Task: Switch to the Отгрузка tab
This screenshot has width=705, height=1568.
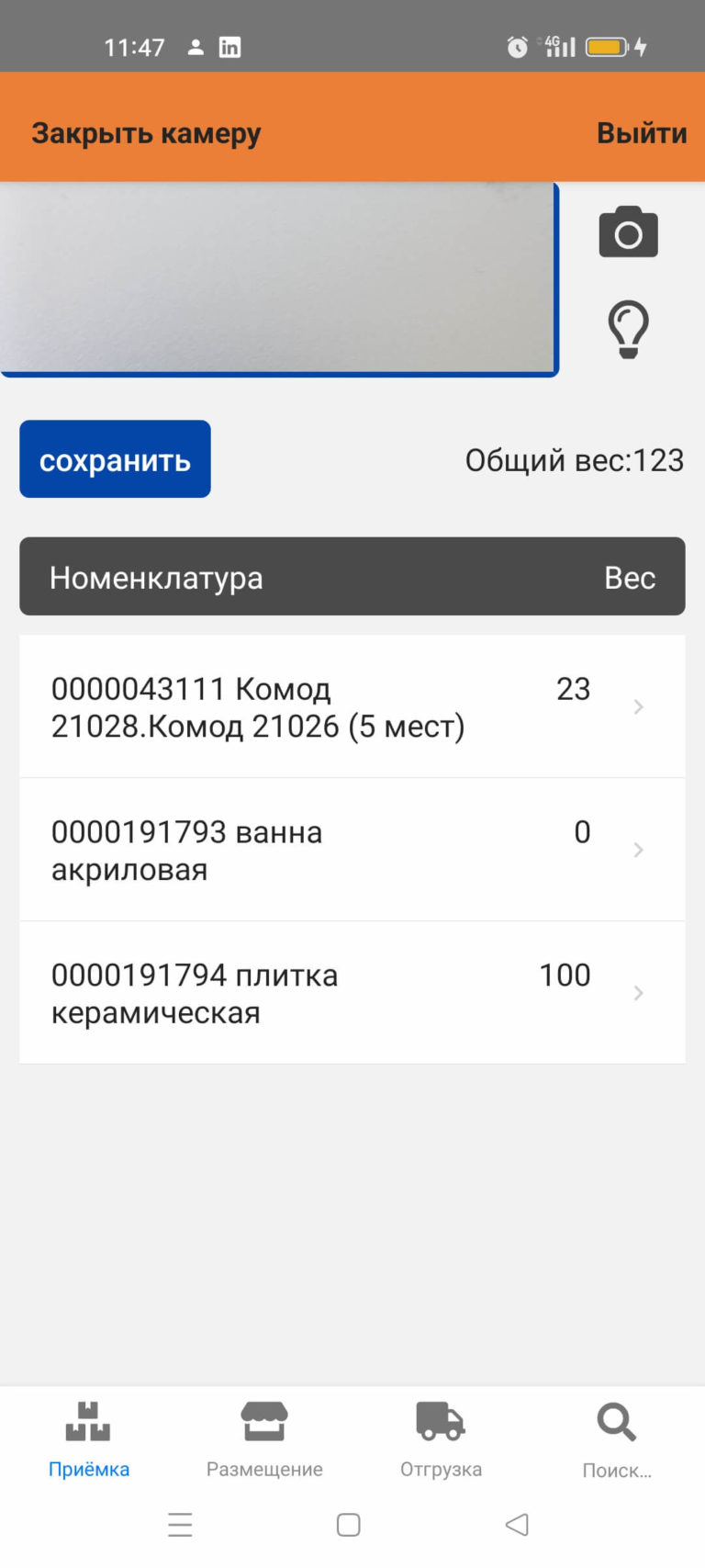Action: coord(441,1438)
